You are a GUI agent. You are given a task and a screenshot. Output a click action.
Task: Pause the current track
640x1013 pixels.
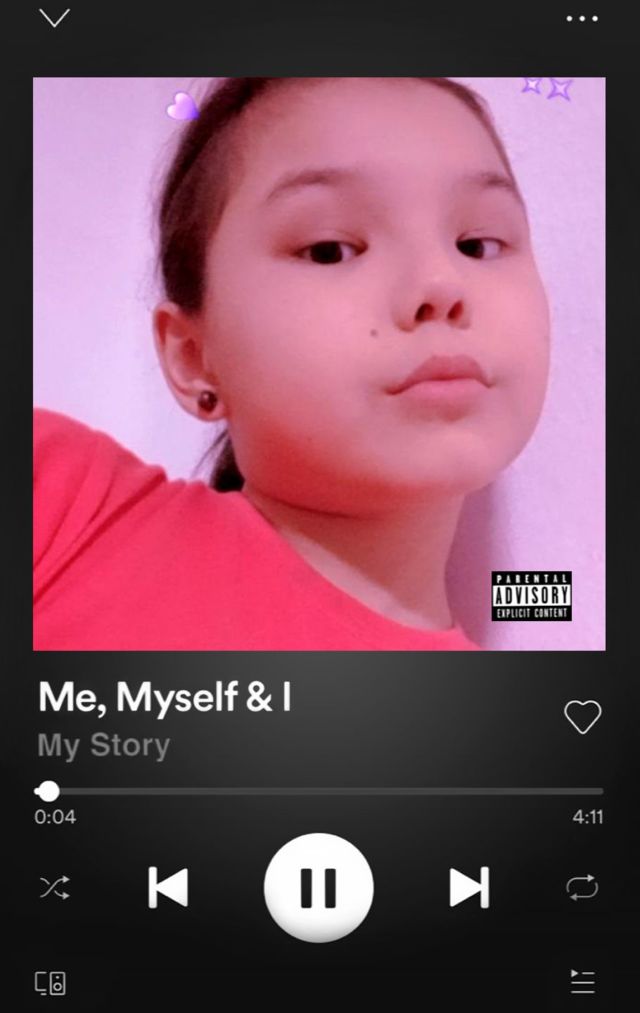click(318, 887)
